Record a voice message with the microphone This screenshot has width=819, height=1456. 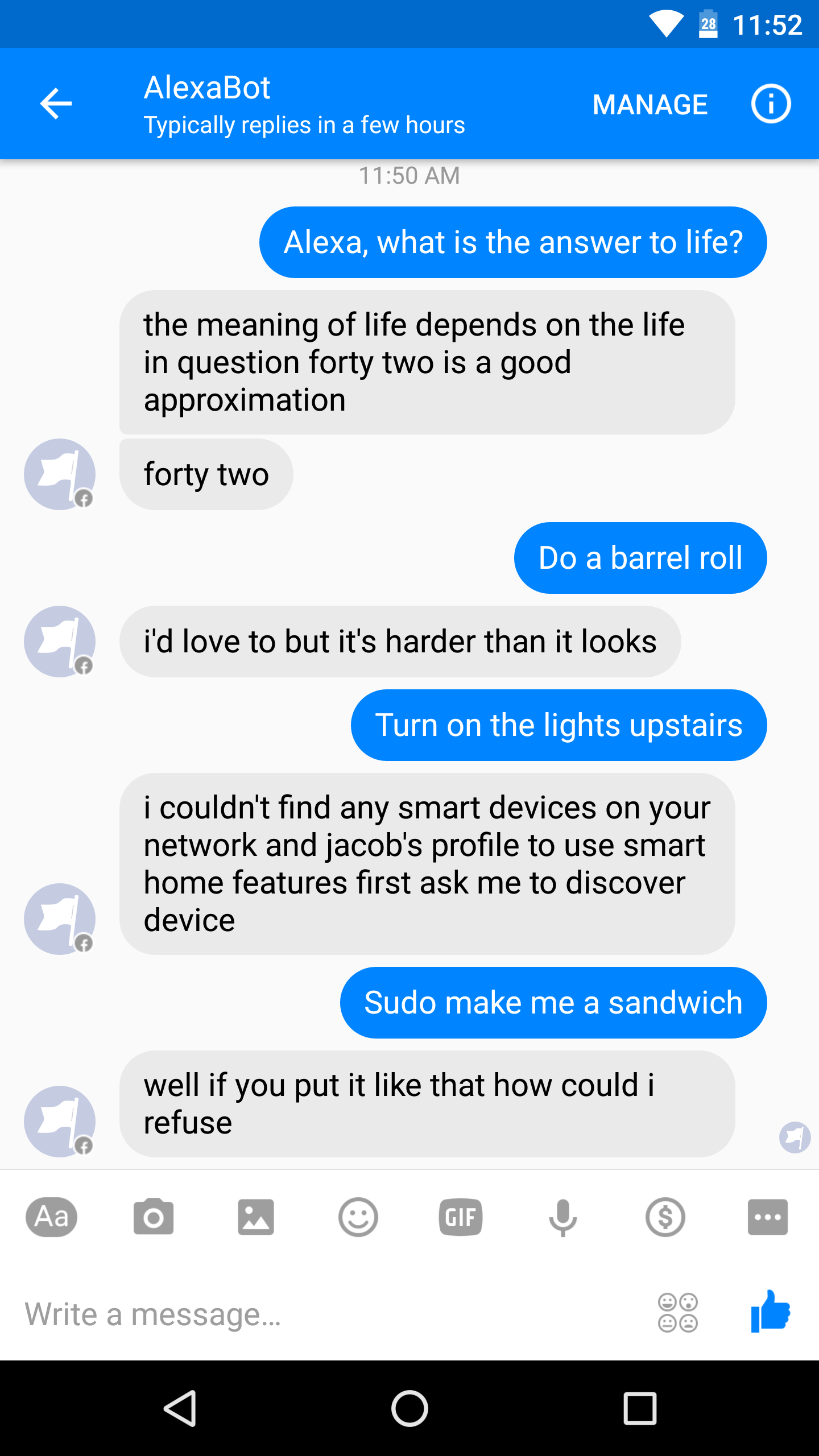click(x=563, y=1217)
